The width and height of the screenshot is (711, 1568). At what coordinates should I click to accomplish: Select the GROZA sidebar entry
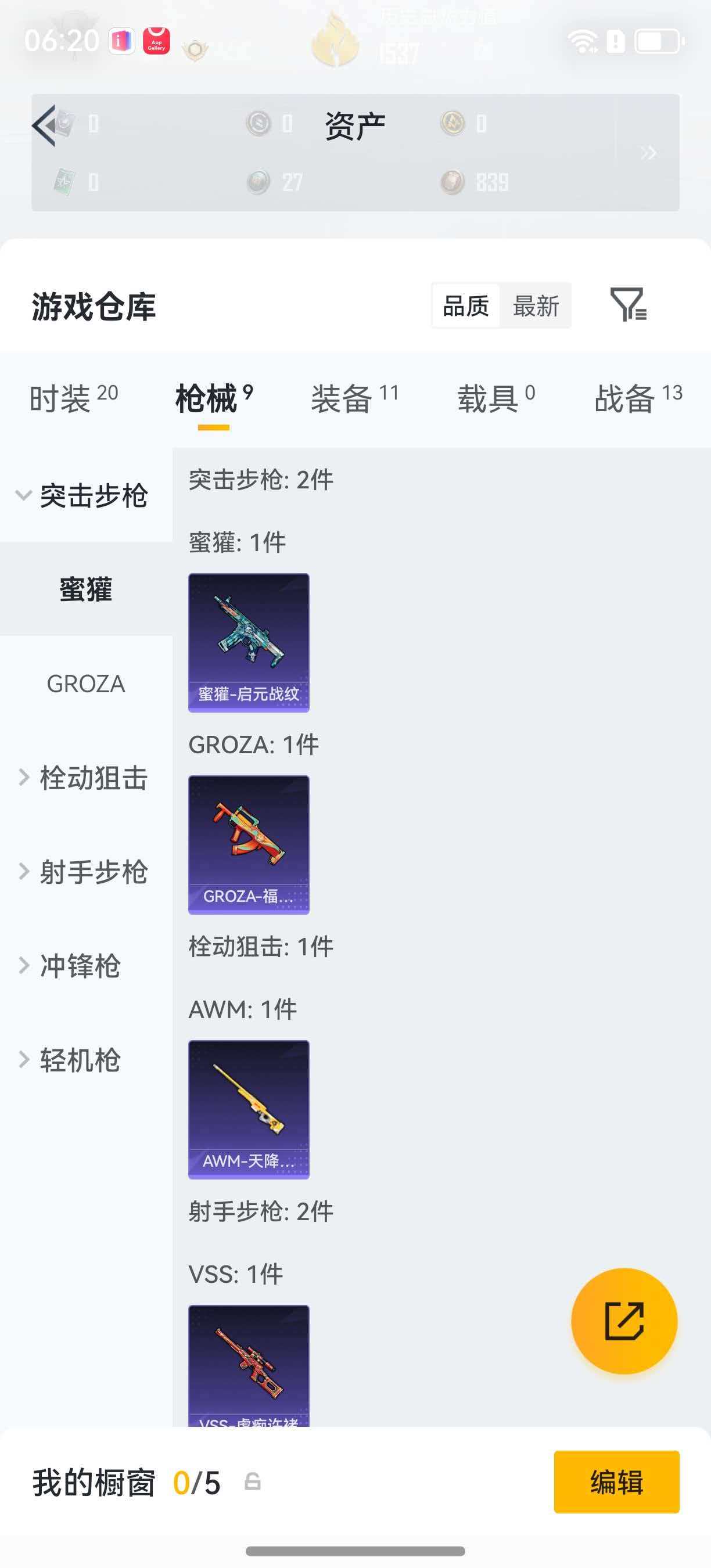pyautogui.click(x=86, y=684)
